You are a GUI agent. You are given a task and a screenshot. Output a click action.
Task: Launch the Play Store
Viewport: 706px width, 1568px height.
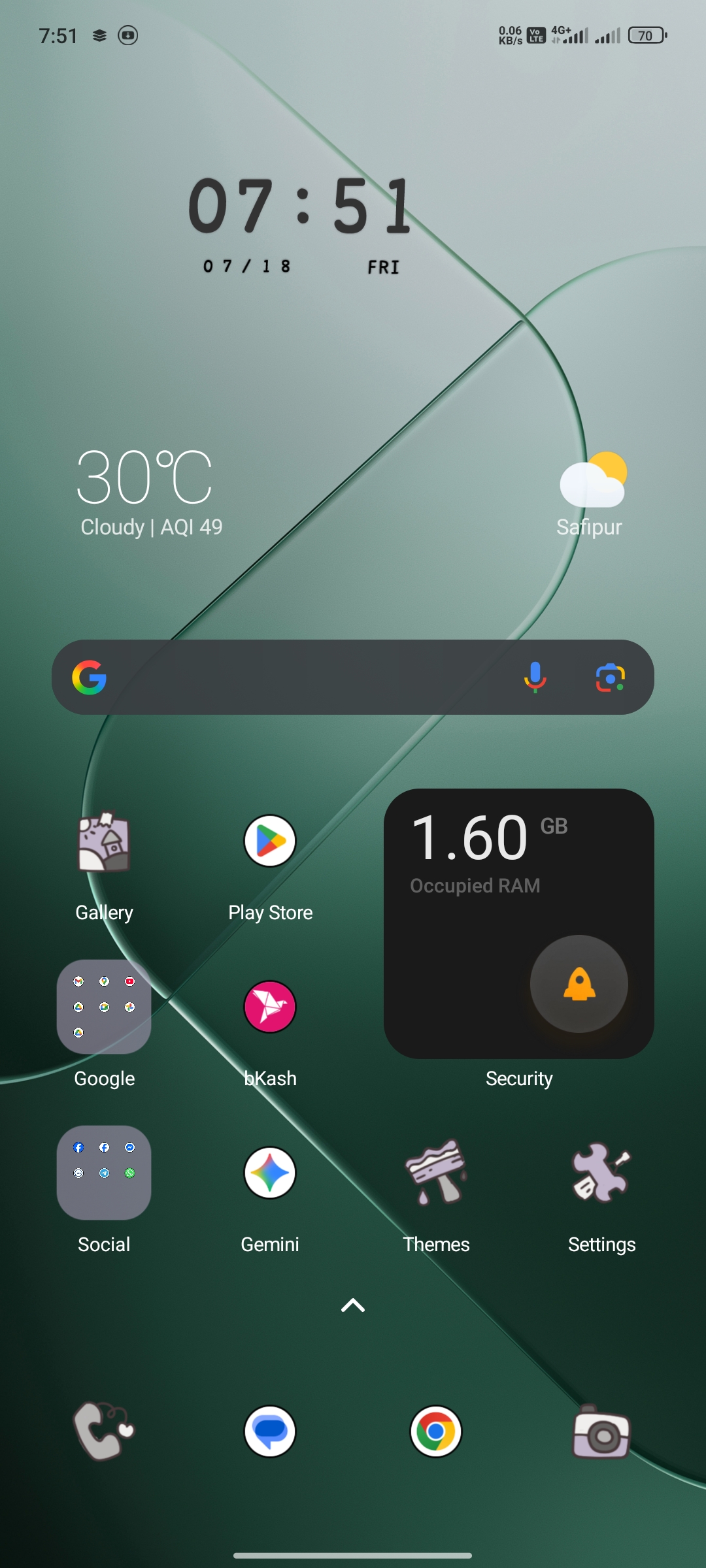(x=270, y=841)
